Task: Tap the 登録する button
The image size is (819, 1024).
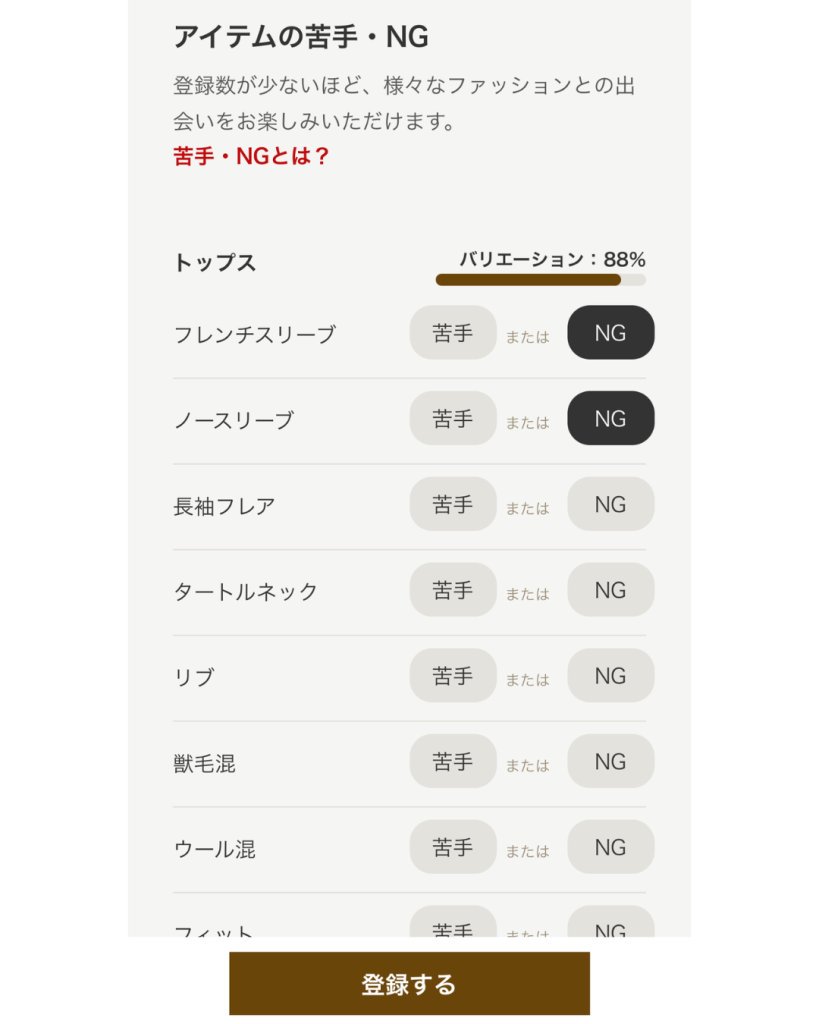Action: (x=409, y=984)
